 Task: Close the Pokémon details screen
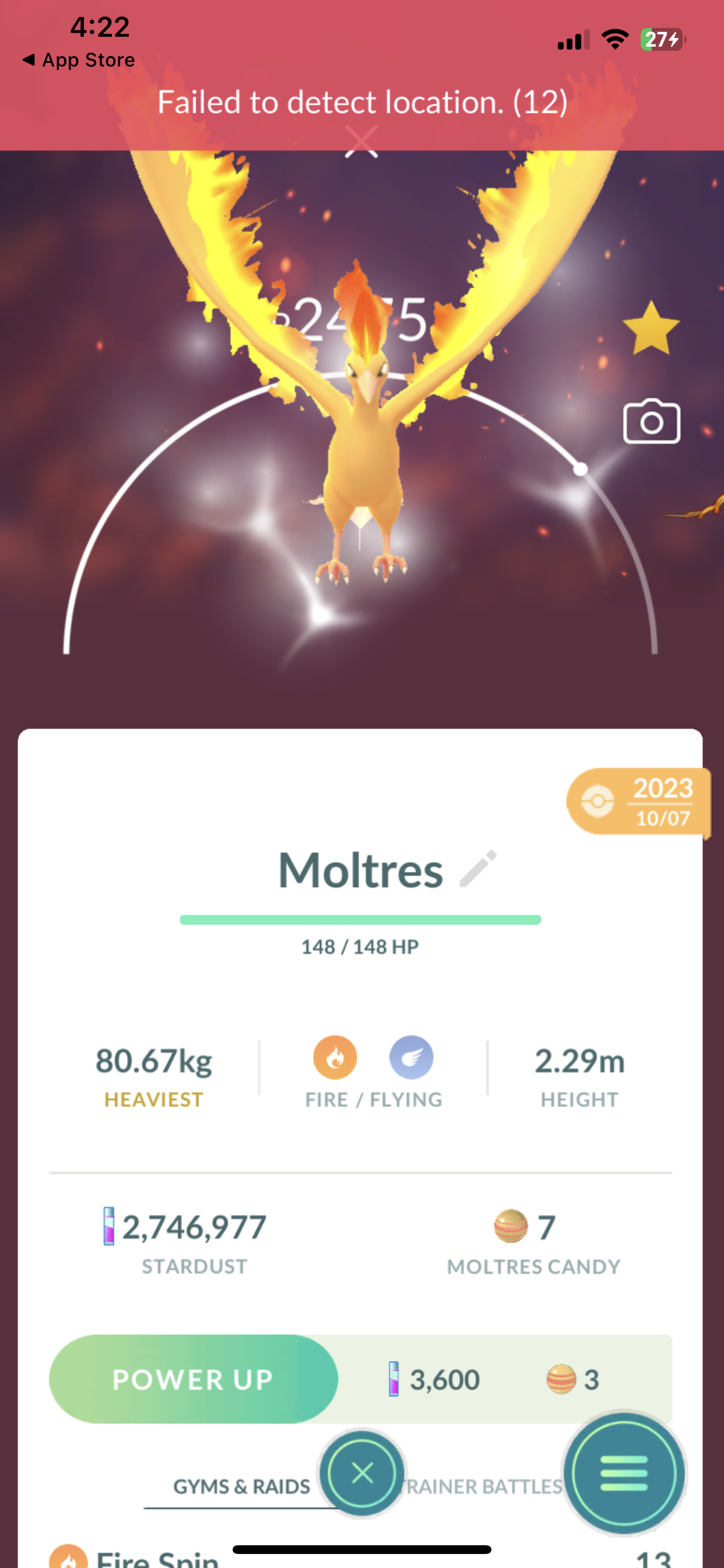(363, 1473)
